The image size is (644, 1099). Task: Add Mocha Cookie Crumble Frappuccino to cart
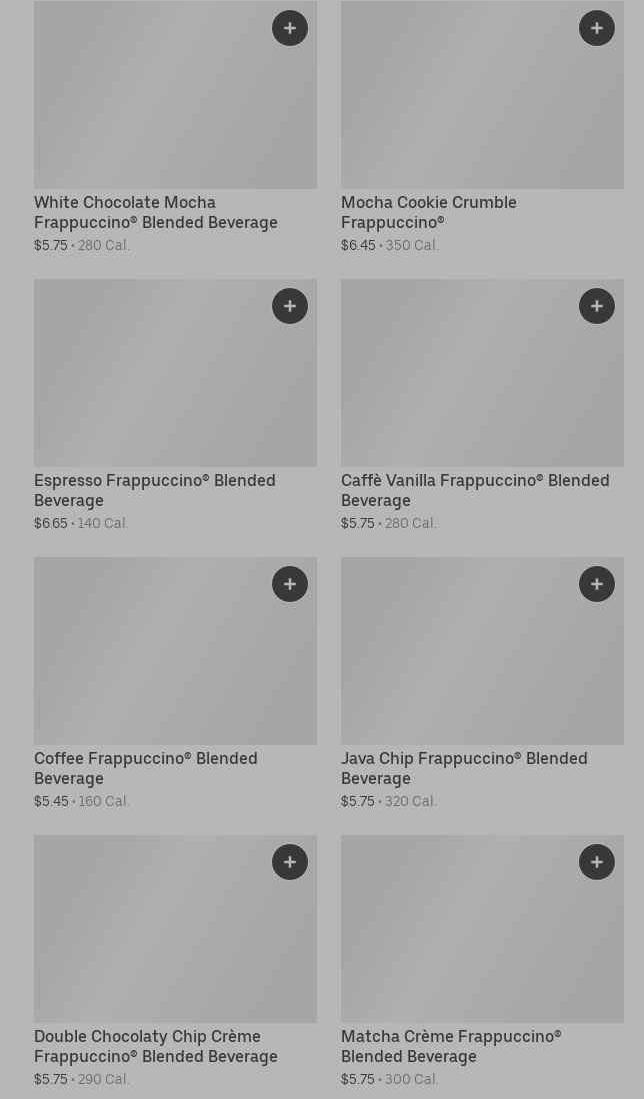click(597, 28)
